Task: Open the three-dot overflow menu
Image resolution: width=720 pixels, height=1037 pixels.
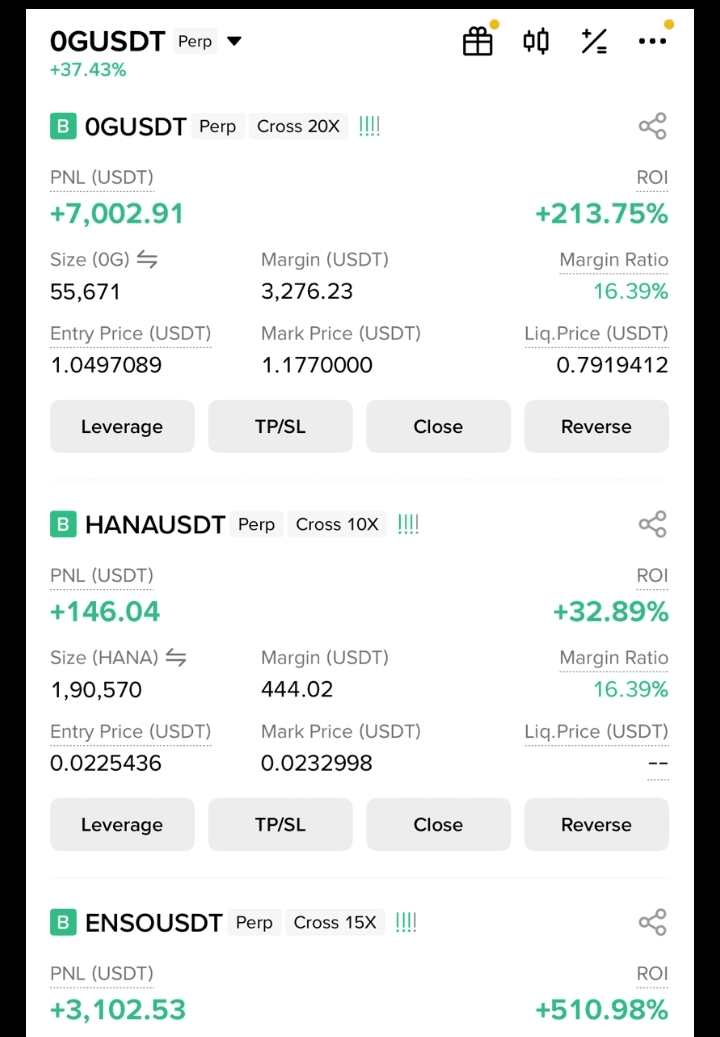Action: (x=652, y=41)
